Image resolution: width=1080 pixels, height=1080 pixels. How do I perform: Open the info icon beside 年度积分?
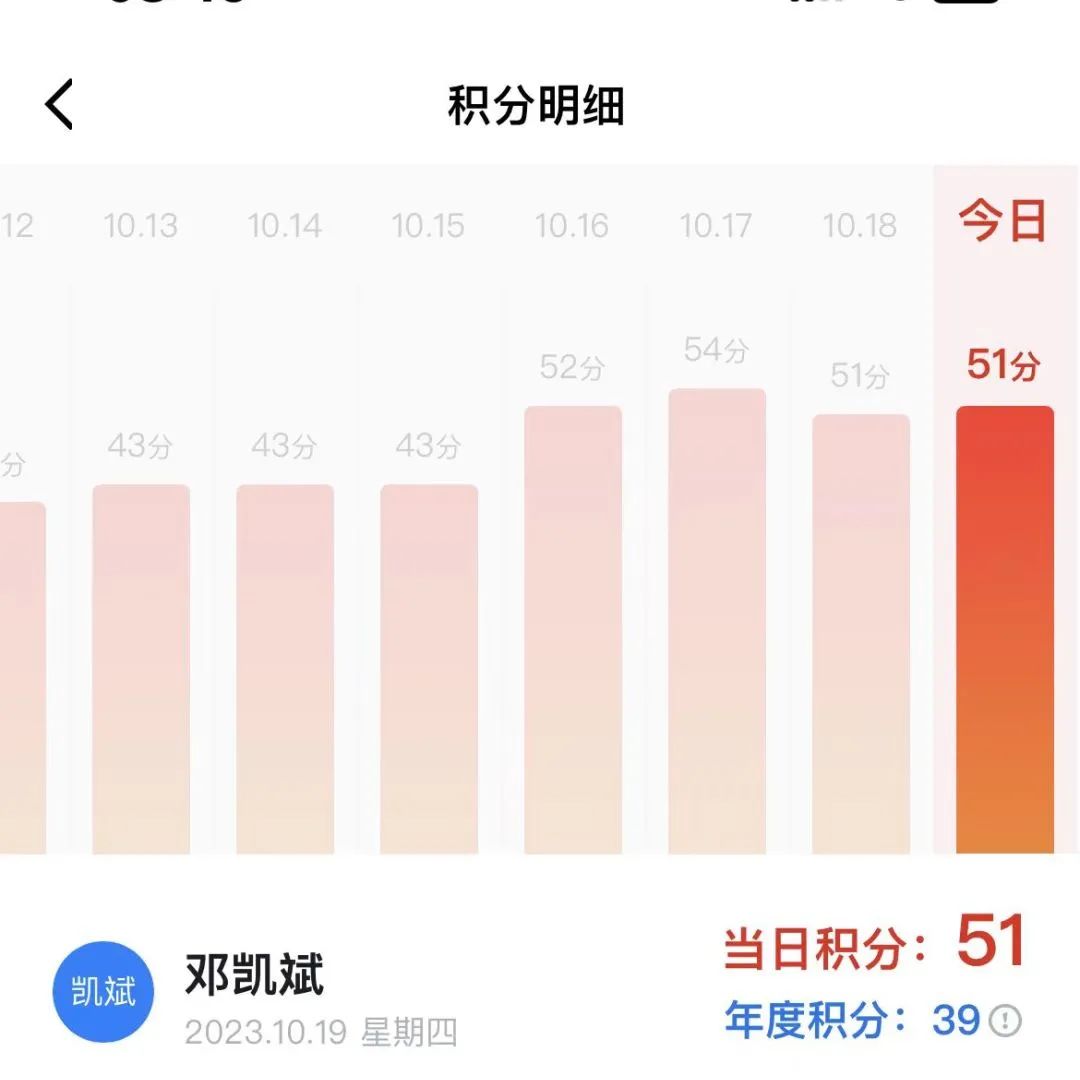point(1005,1020)
